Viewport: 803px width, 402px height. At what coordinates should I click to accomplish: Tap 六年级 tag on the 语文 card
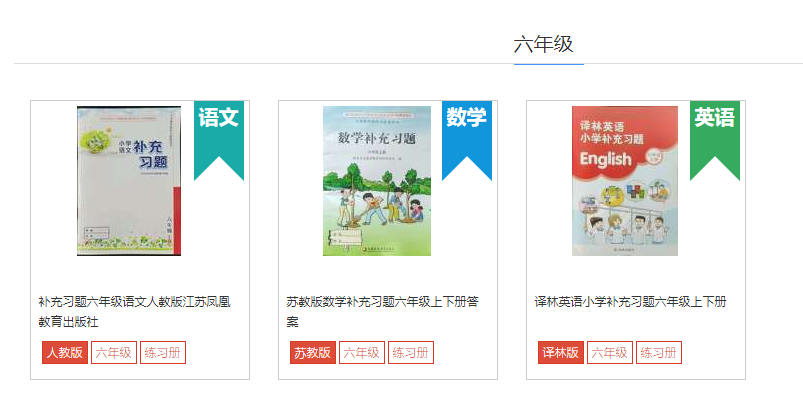[113, 353]
